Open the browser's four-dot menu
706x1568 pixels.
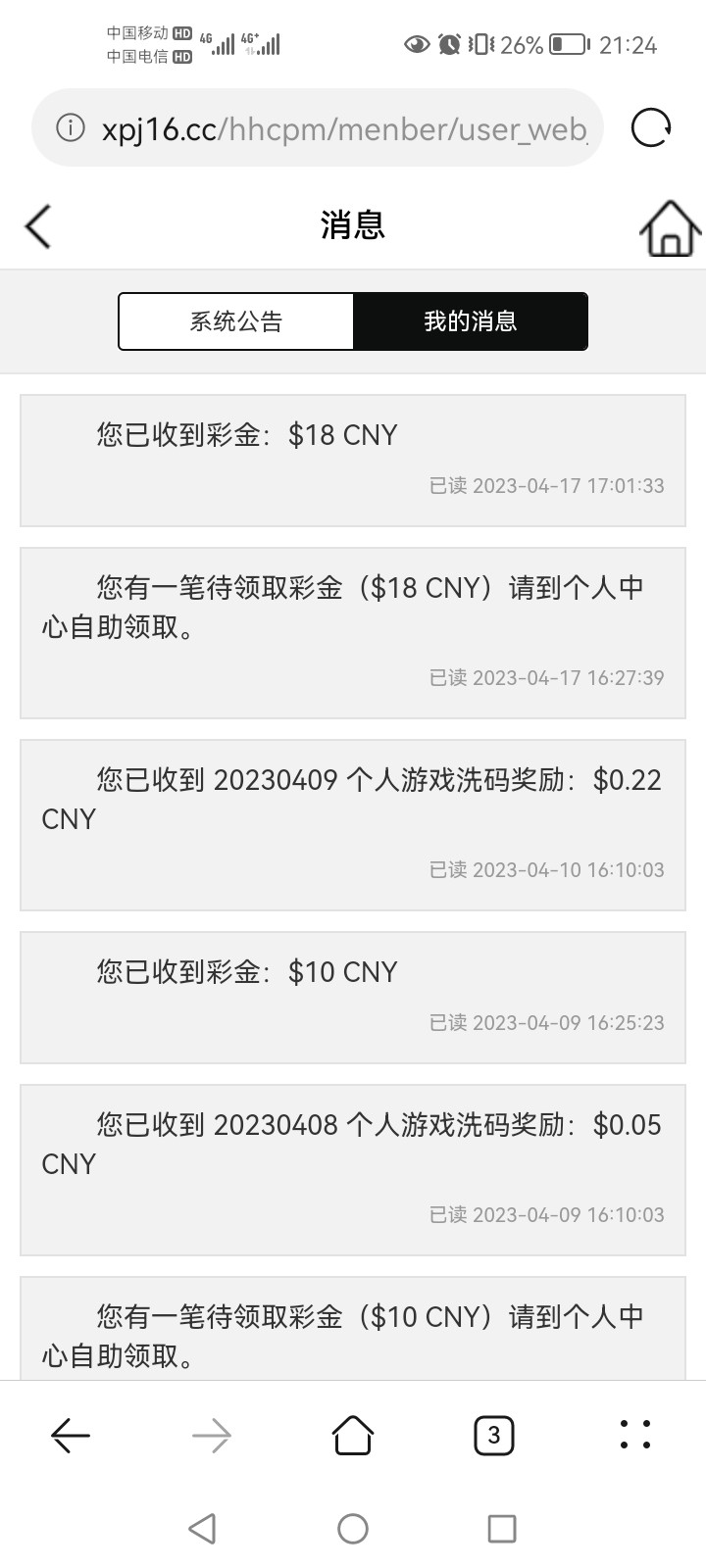[635, 1436]
